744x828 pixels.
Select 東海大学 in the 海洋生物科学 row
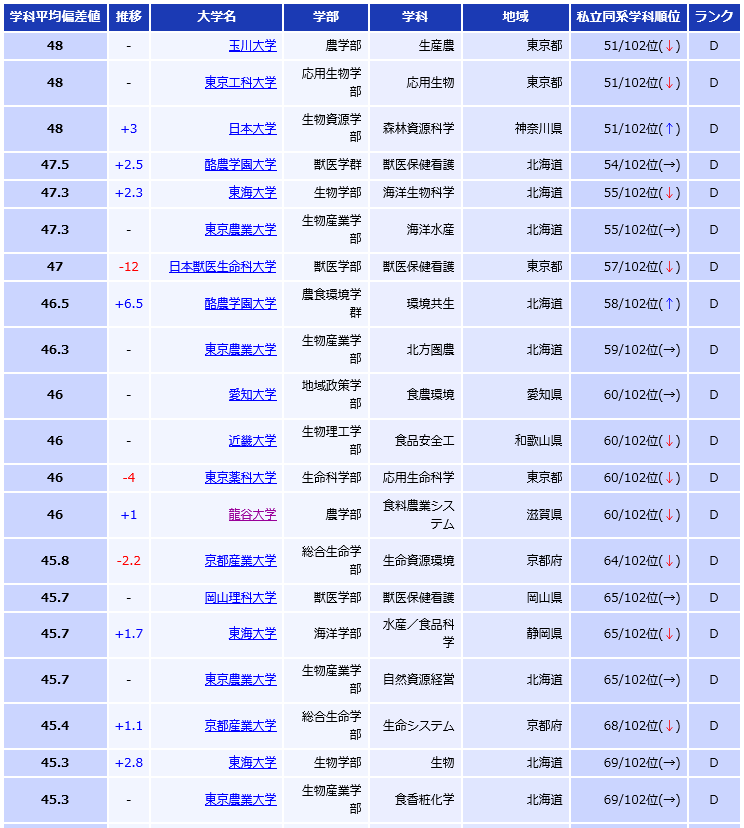click(x=252, y=193)
